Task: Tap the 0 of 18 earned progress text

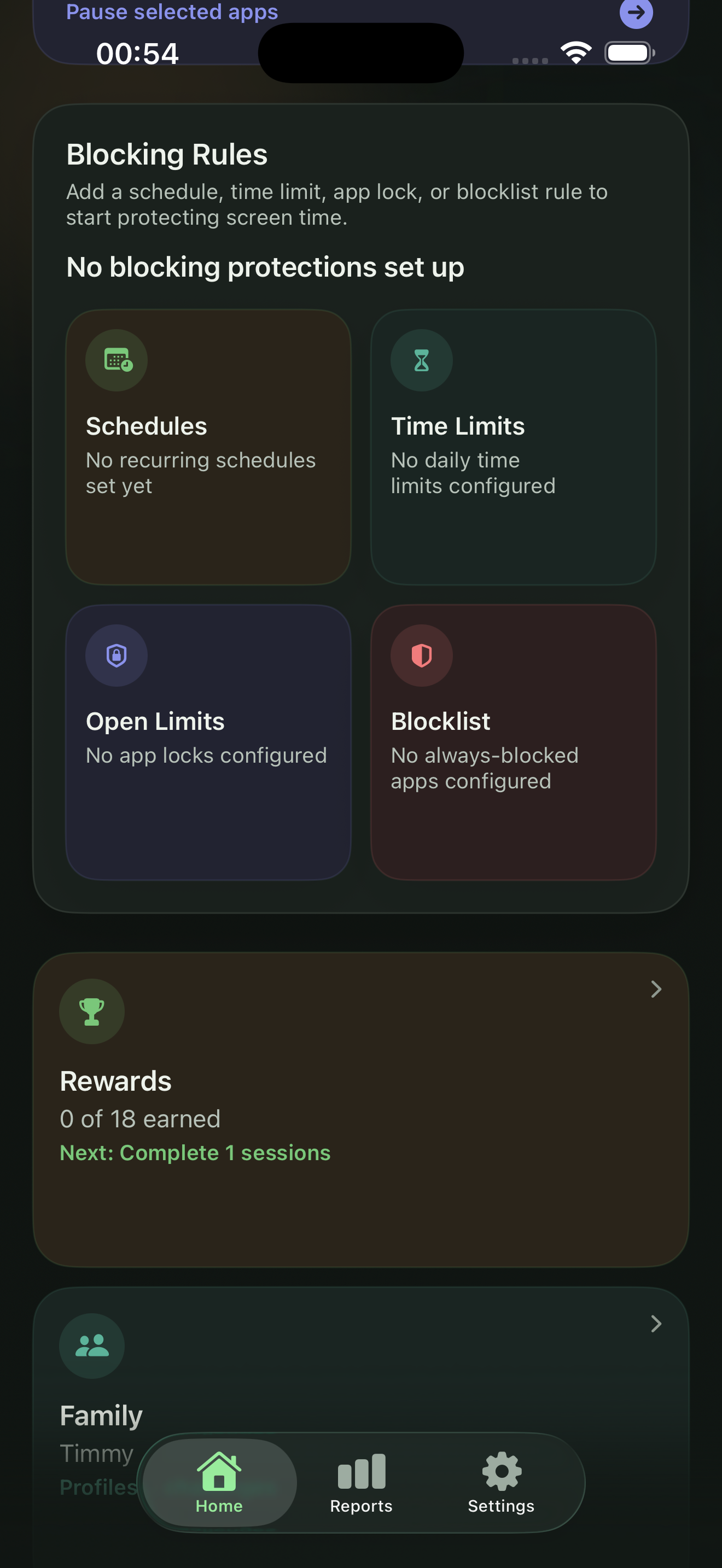Action: (x=140, y=1119)
